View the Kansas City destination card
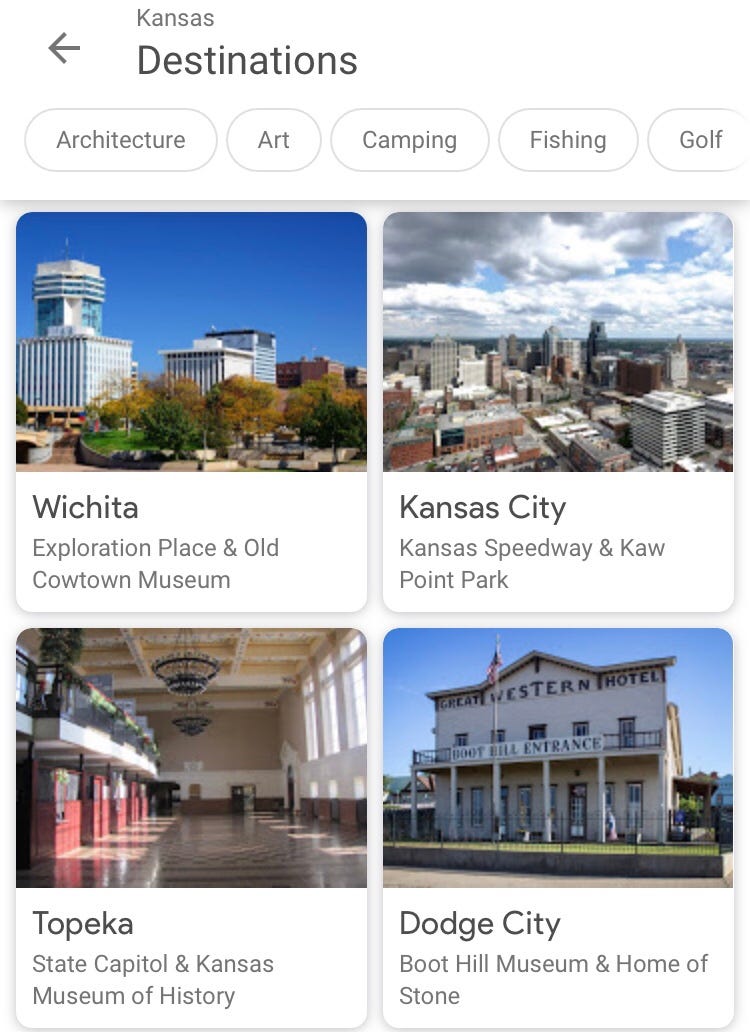The height and width of the screenshot is (1032, 750). point(558,411)
